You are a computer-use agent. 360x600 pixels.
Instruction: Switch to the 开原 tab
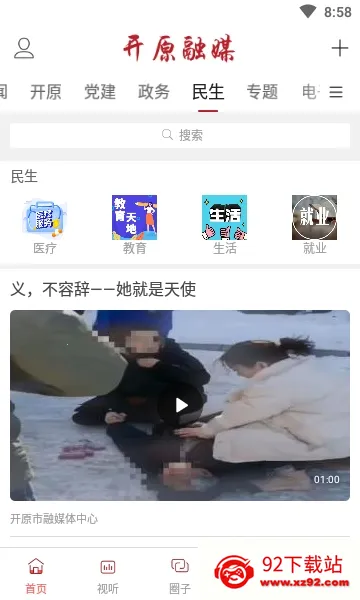[46, 92]
